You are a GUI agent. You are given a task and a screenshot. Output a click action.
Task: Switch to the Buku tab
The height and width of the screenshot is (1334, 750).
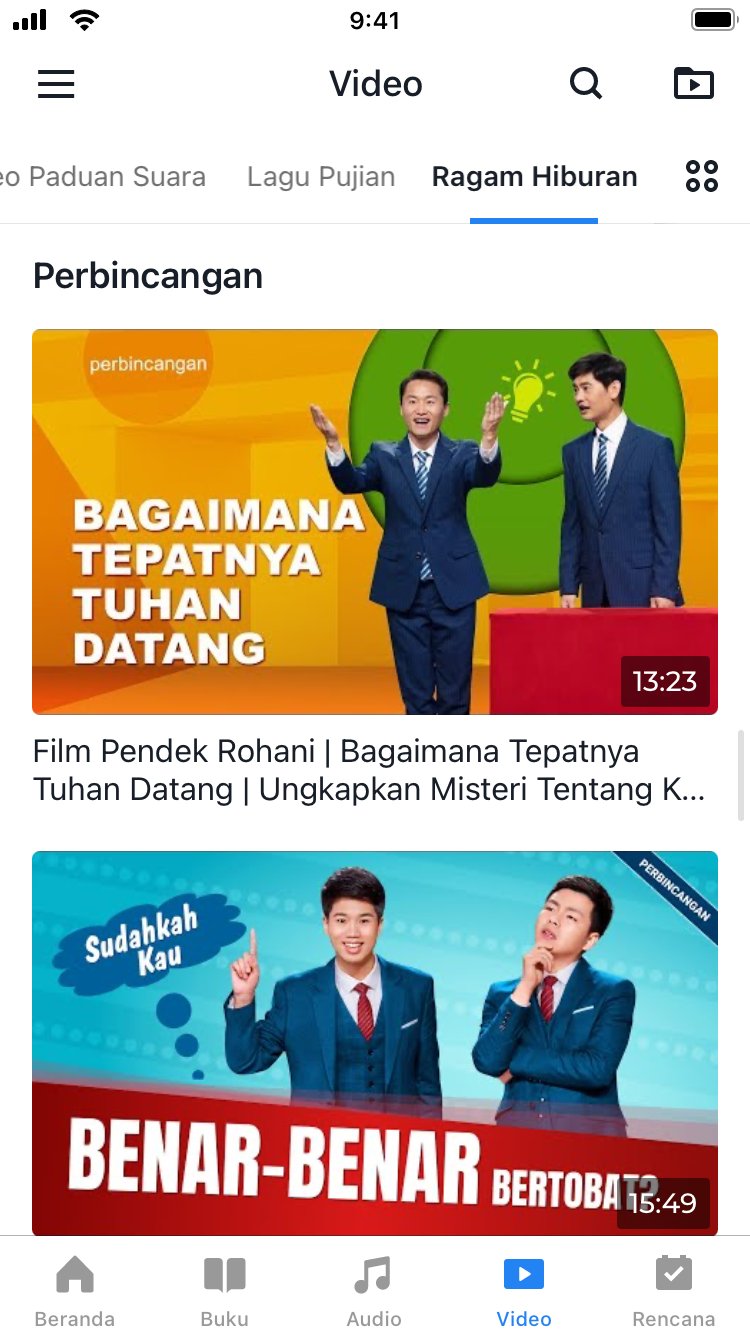tap(225, 1289)
